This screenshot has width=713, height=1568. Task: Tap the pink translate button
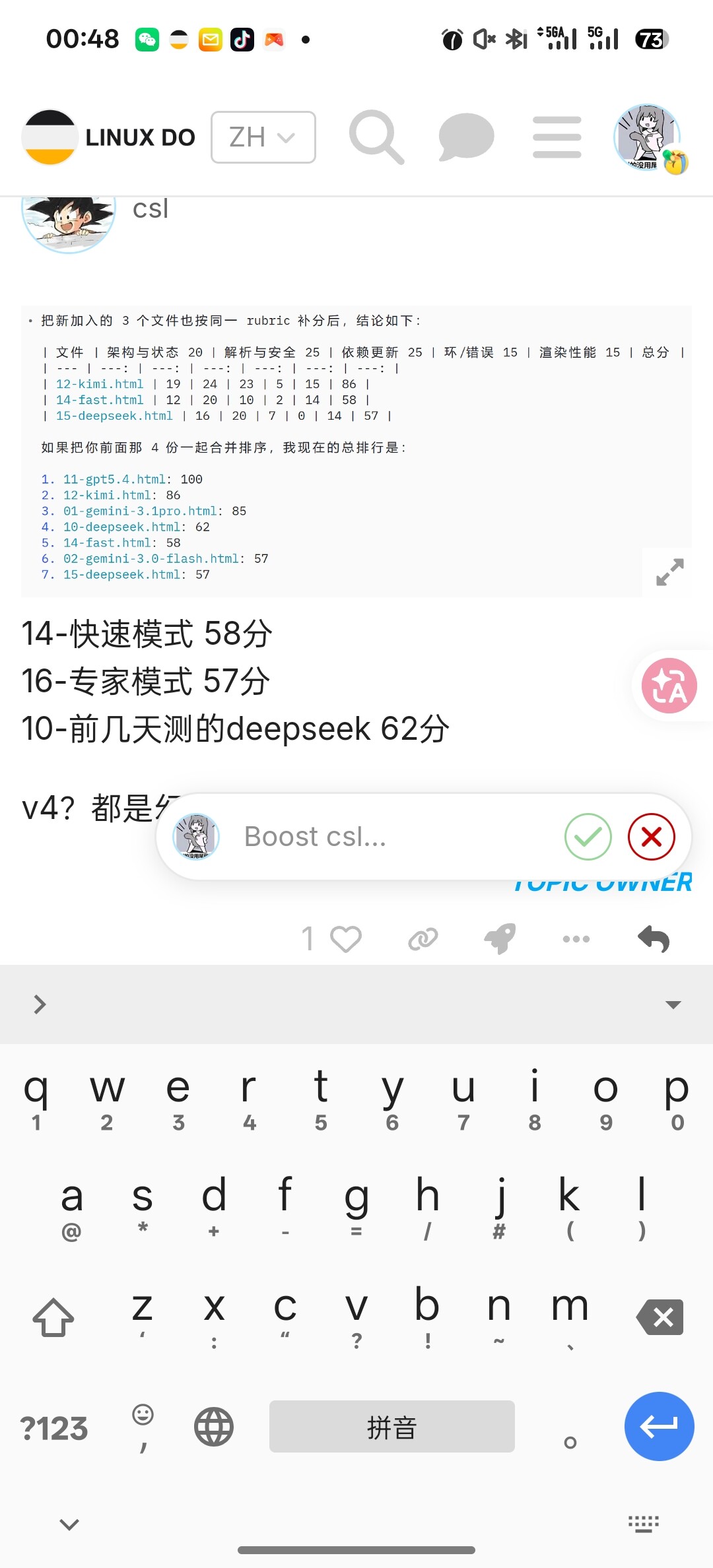coord(669,686)
